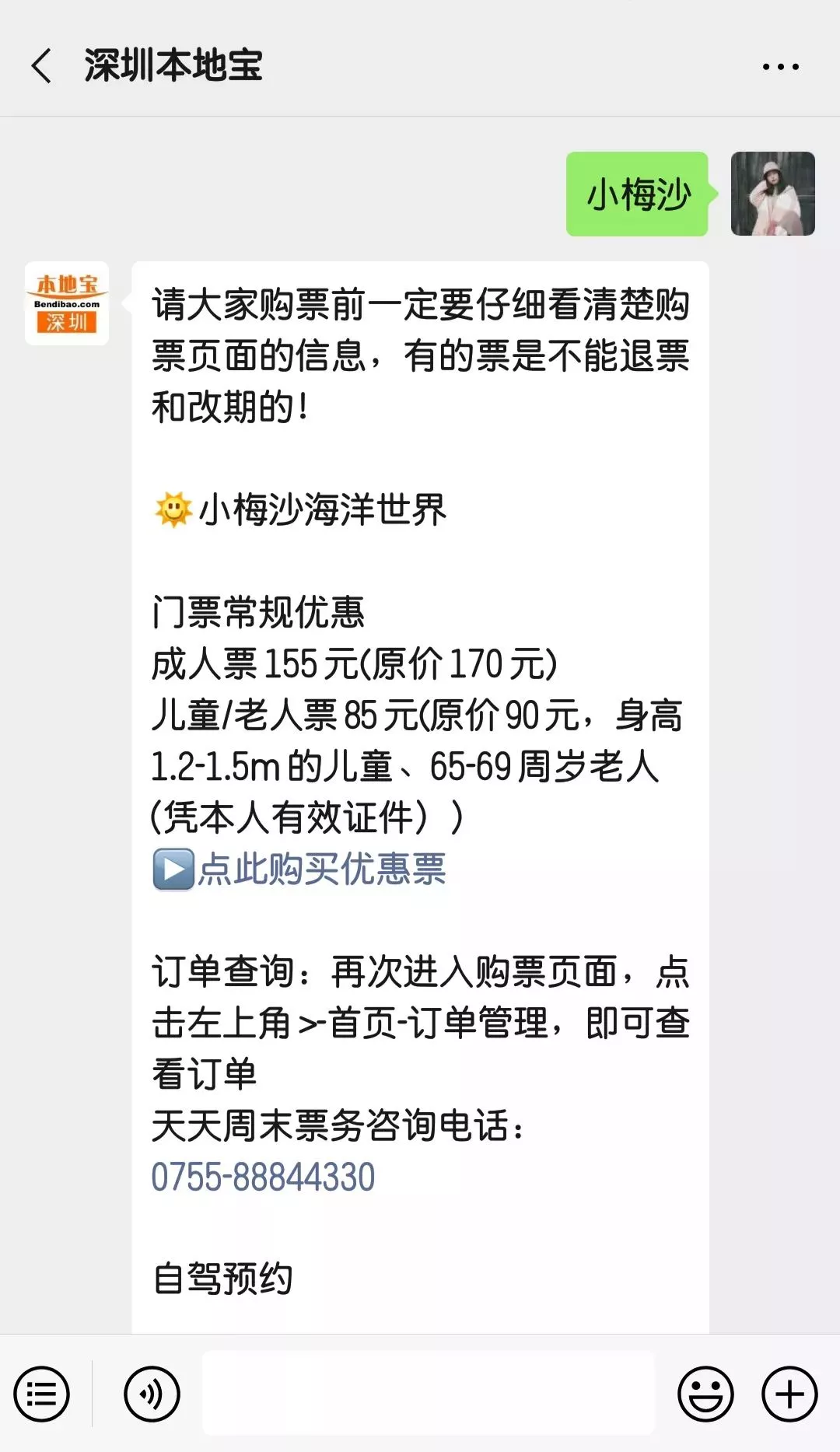Switch to the service menu list icon
The image size is (840, 1452).
pos(41,1394)
